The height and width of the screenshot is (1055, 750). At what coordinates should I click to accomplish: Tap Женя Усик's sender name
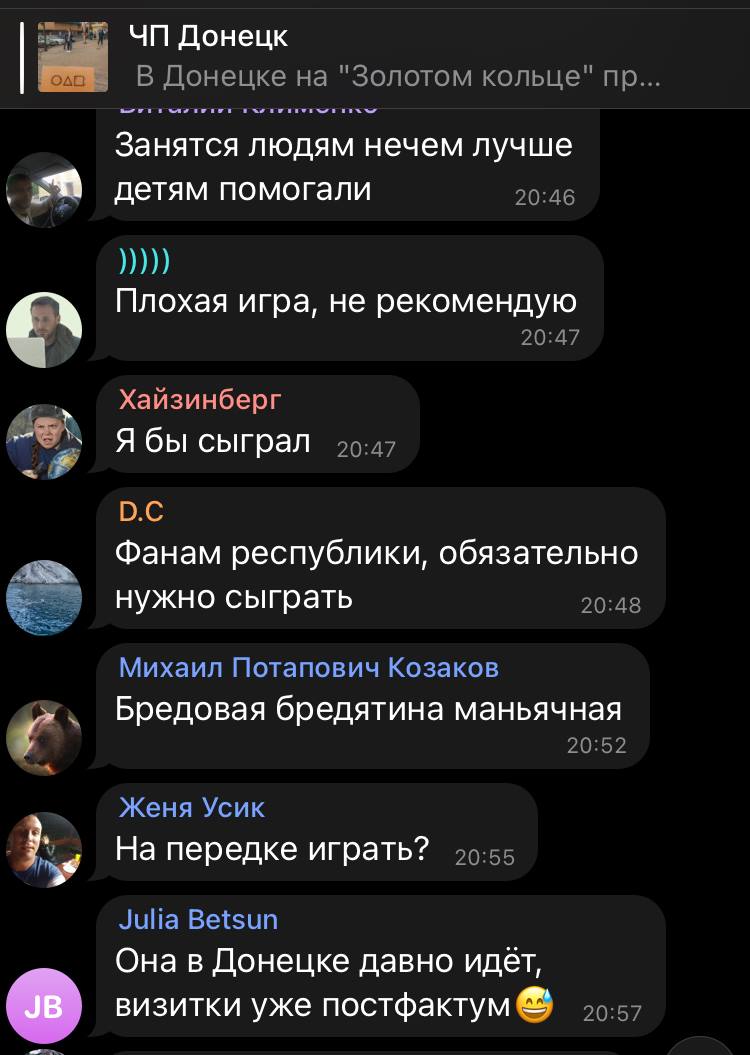[x=191, y=807]
